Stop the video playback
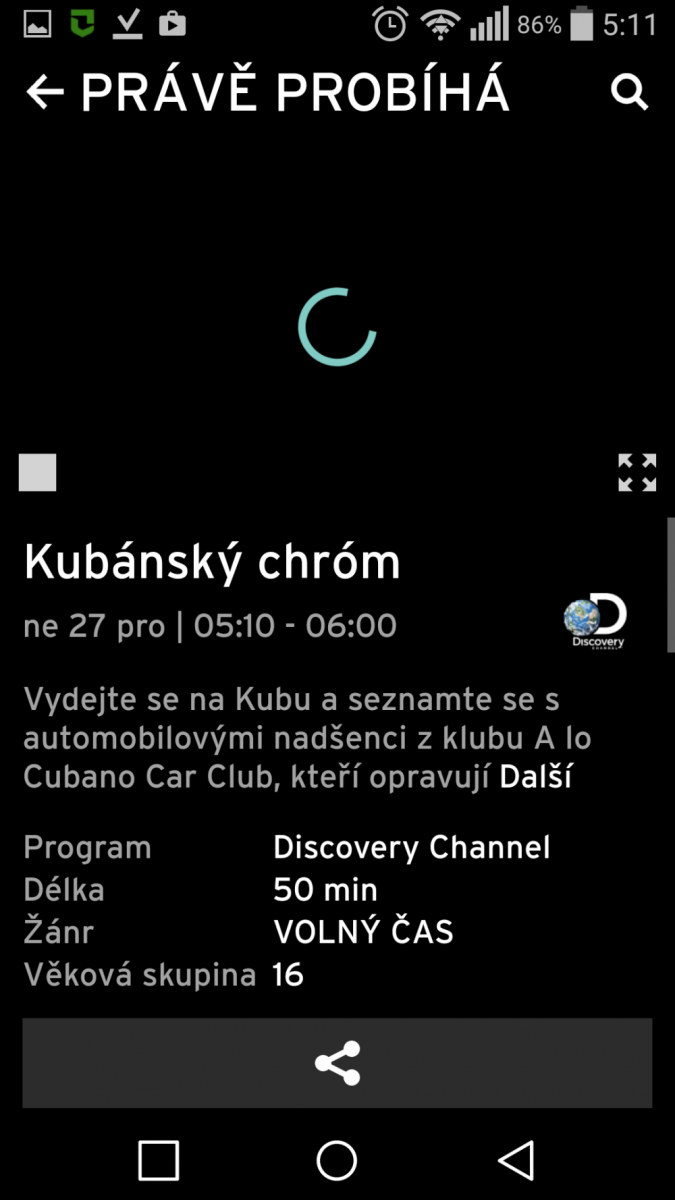This screenshot has width=675, height=1200. (x=38, y=473)
